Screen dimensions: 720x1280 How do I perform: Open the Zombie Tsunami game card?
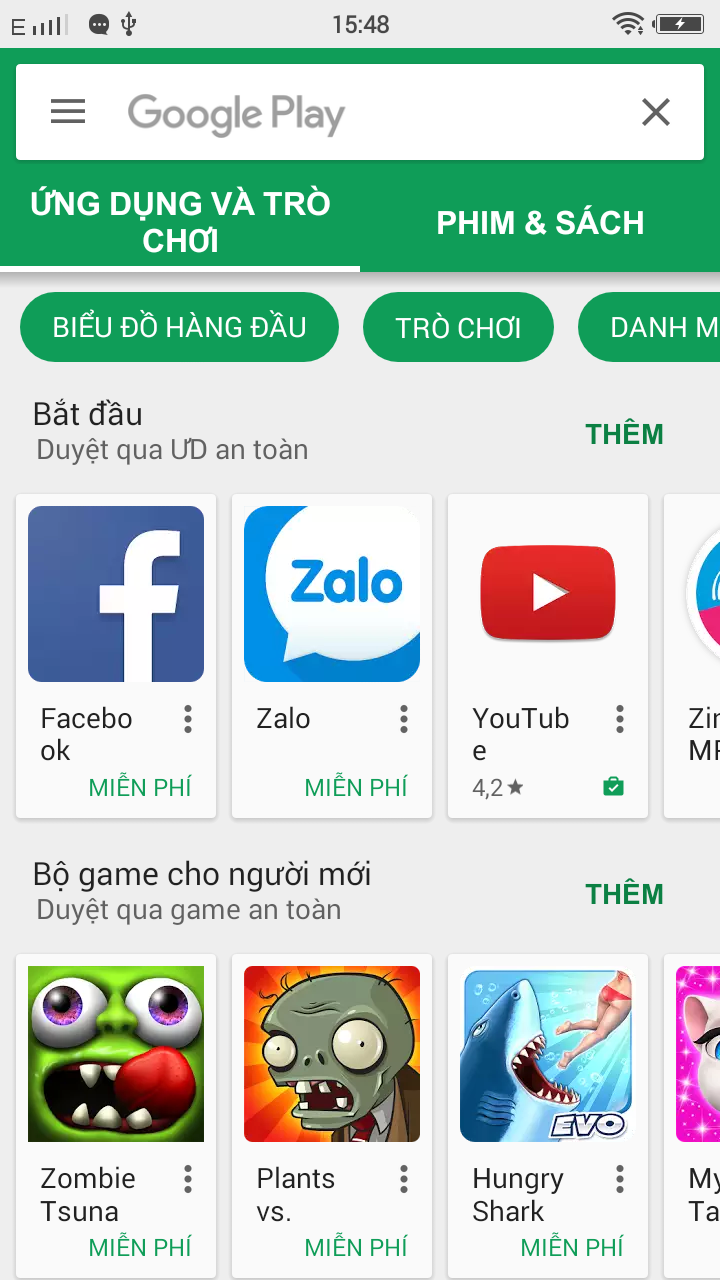pyautogui.click(x=116, y=1055)
